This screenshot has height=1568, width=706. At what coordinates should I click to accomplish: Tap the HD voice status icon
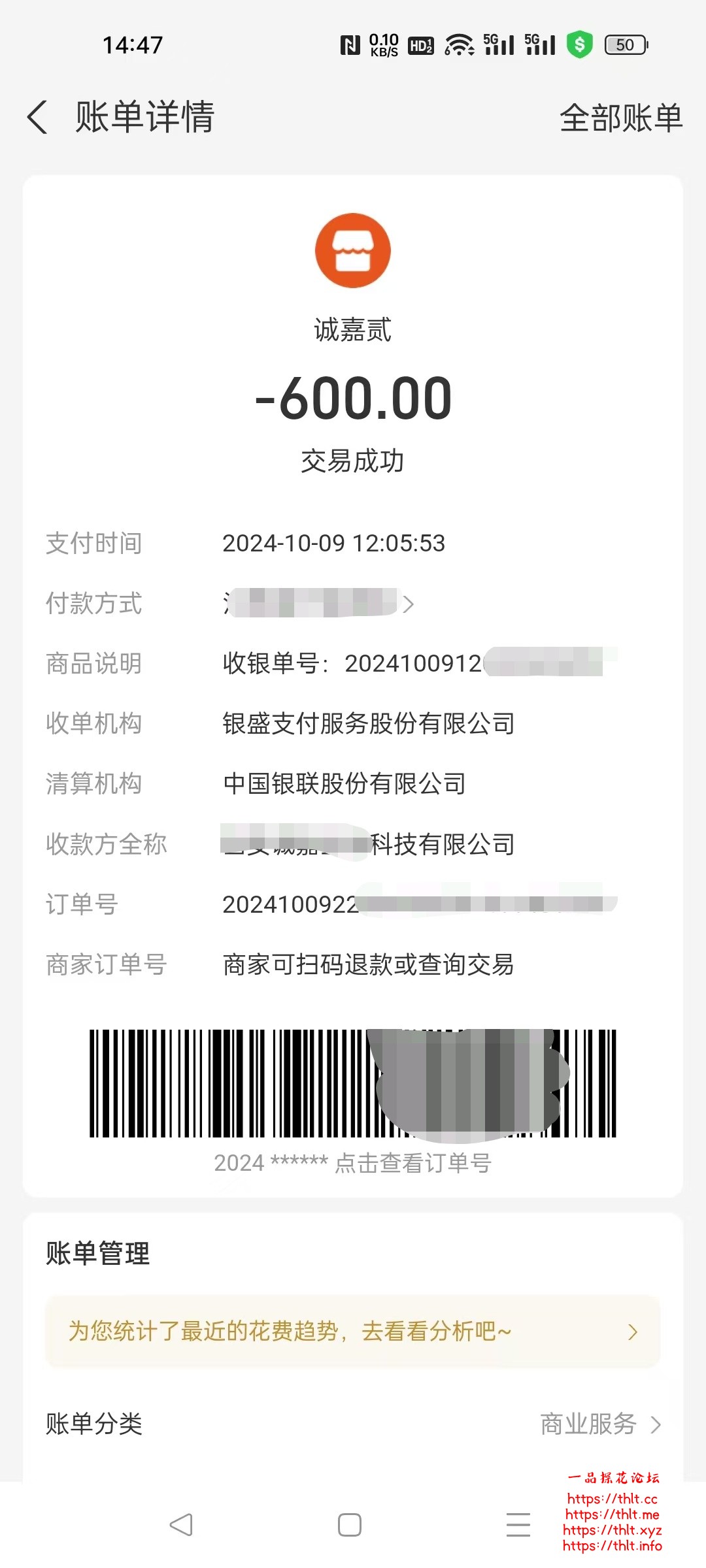click(420, 46)
